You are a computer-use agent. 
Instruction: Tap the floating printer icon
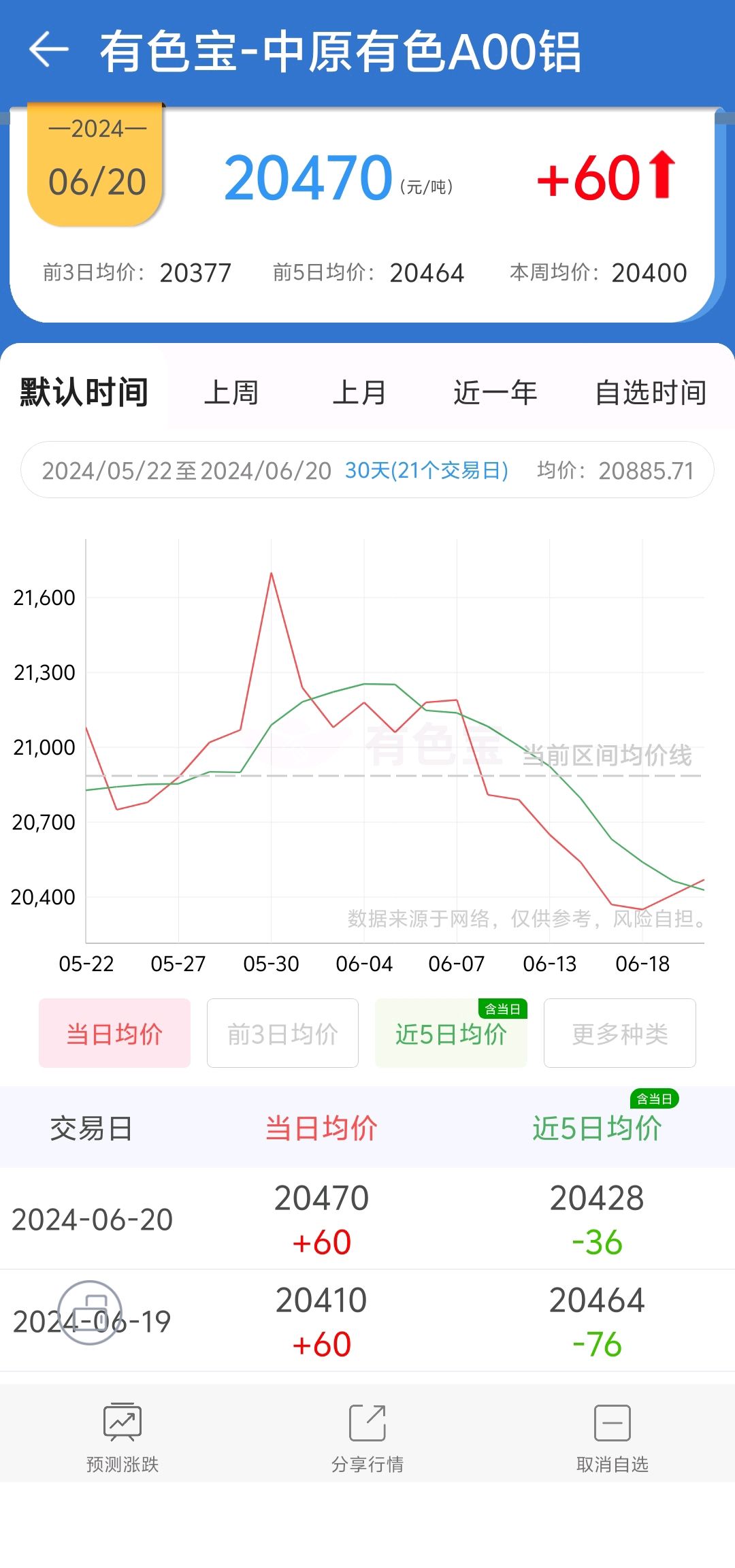click(x=90, y=1313)
